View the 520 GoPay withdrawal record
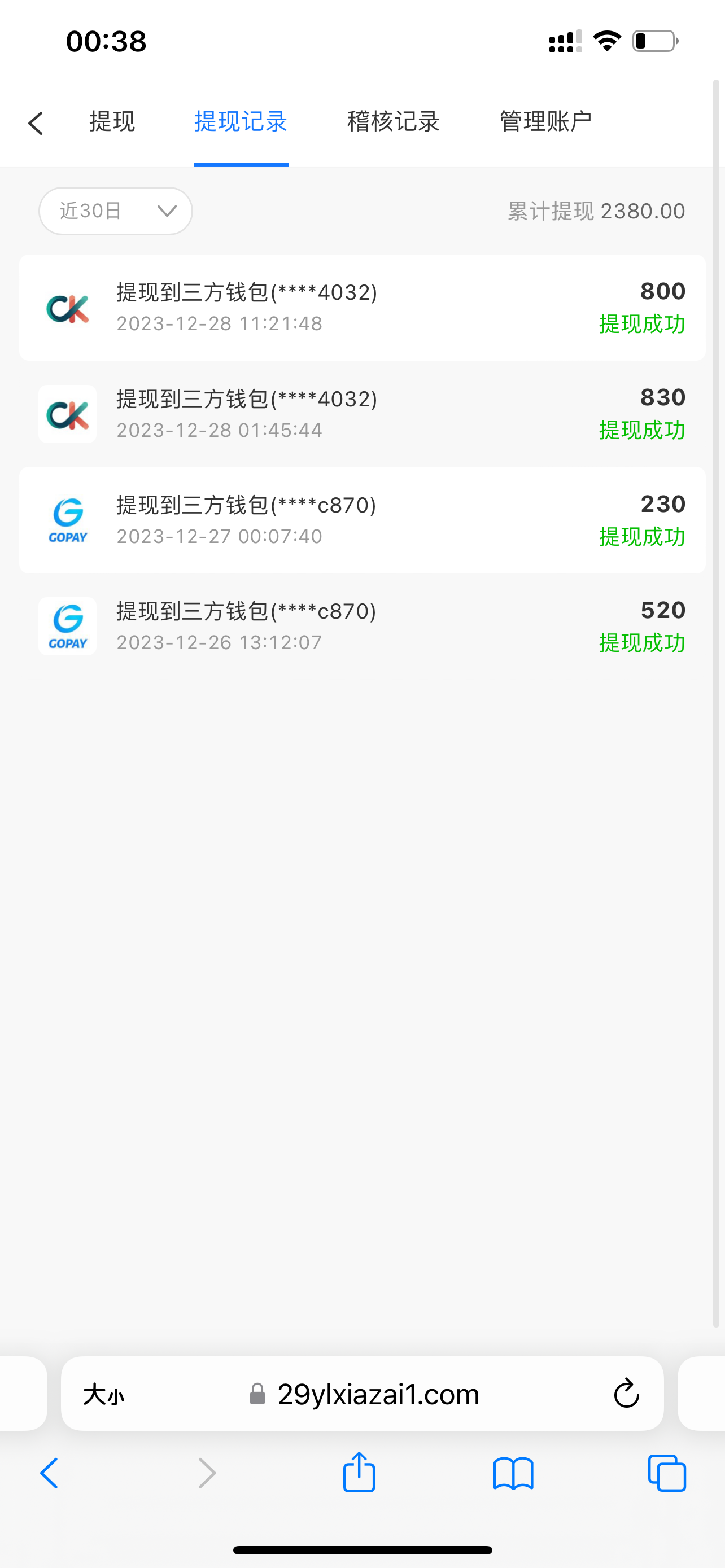This screenshot has height=1568, width=725. coord(362,627)
